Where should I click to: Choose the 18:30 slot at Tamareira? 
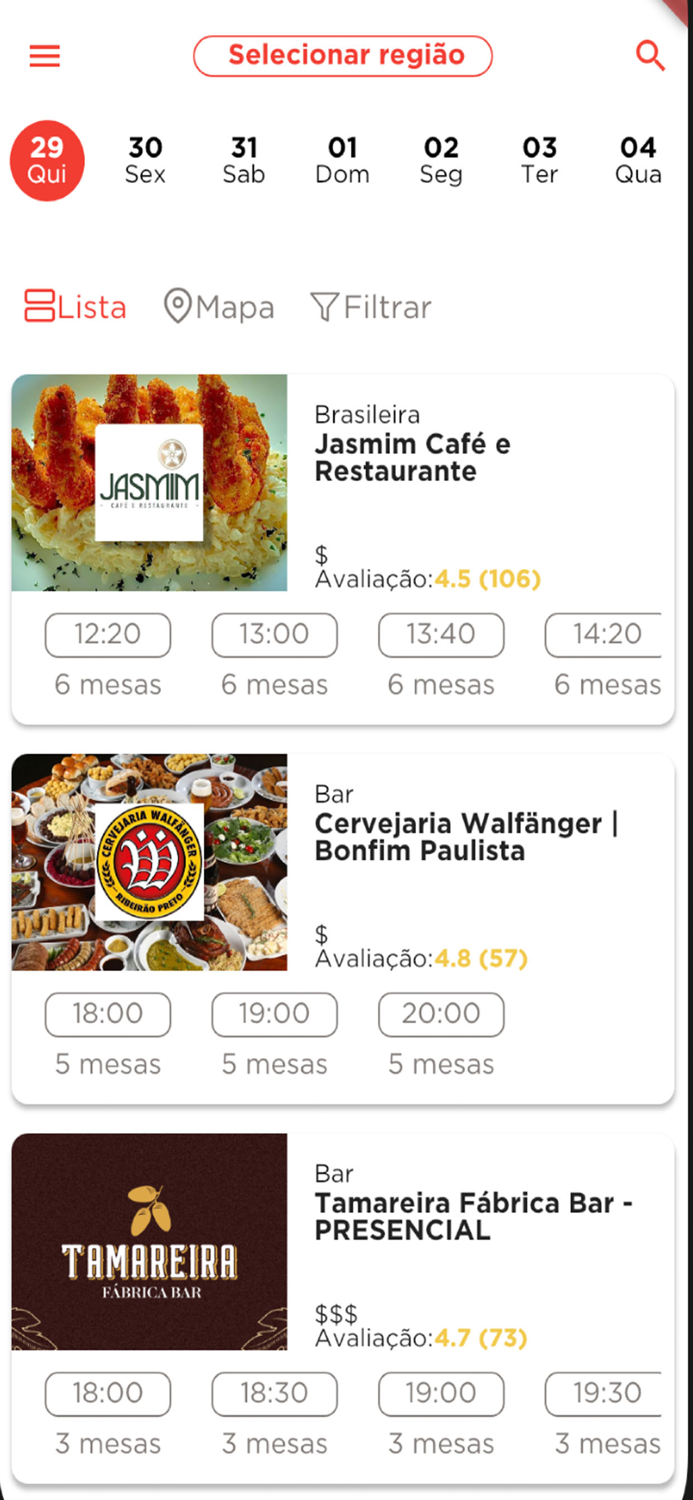coord(274,1393)
